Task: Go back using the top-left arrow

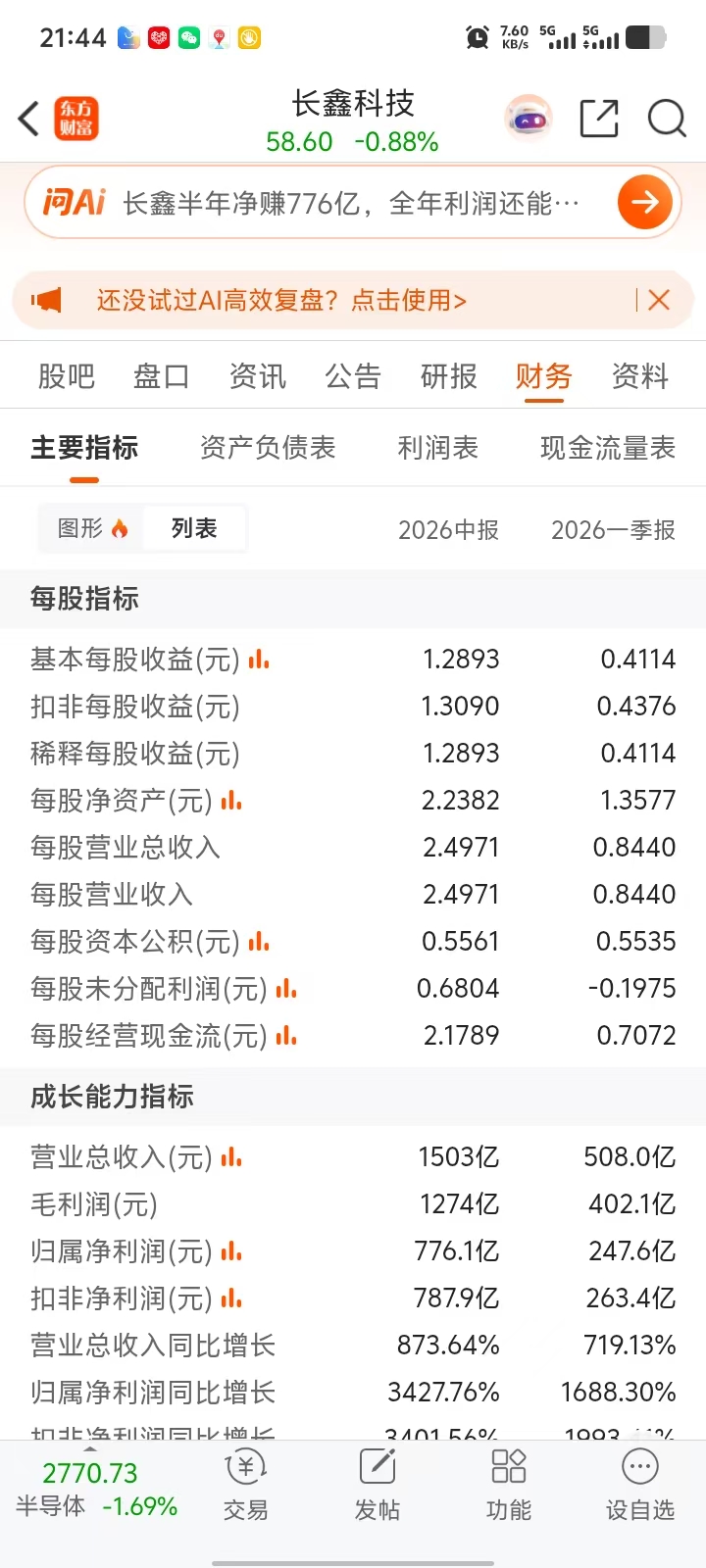Action: [29, 119]
